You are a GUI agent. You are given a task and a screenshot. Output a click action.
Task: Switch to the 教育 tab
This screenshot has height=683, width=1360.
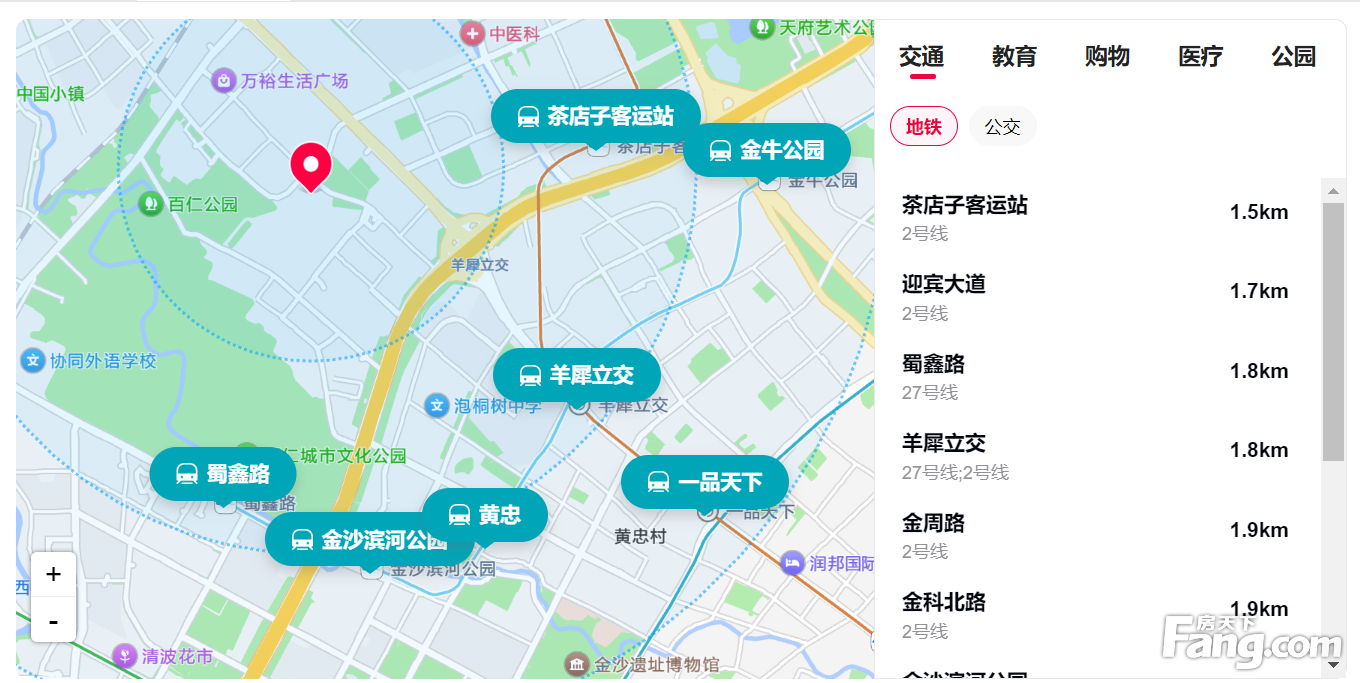pos(1014,57)
